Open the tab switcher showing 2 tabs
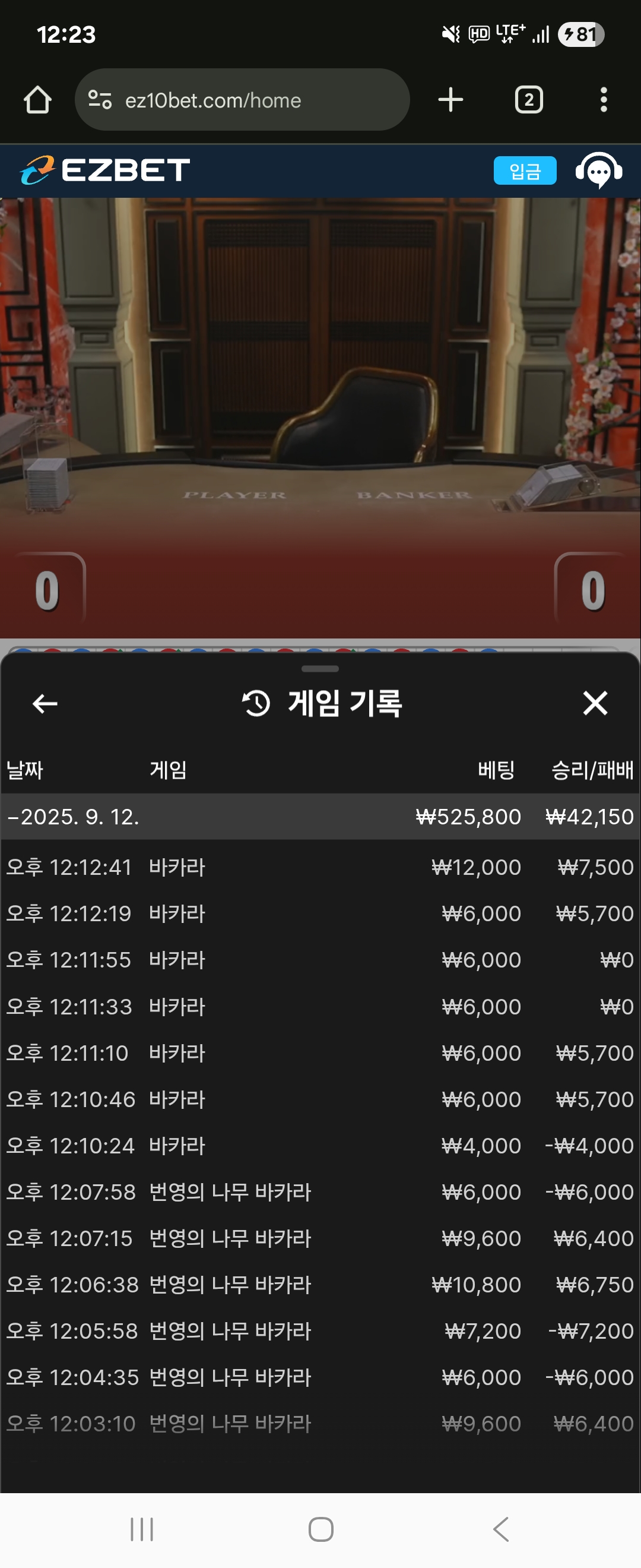 [528, 100]
